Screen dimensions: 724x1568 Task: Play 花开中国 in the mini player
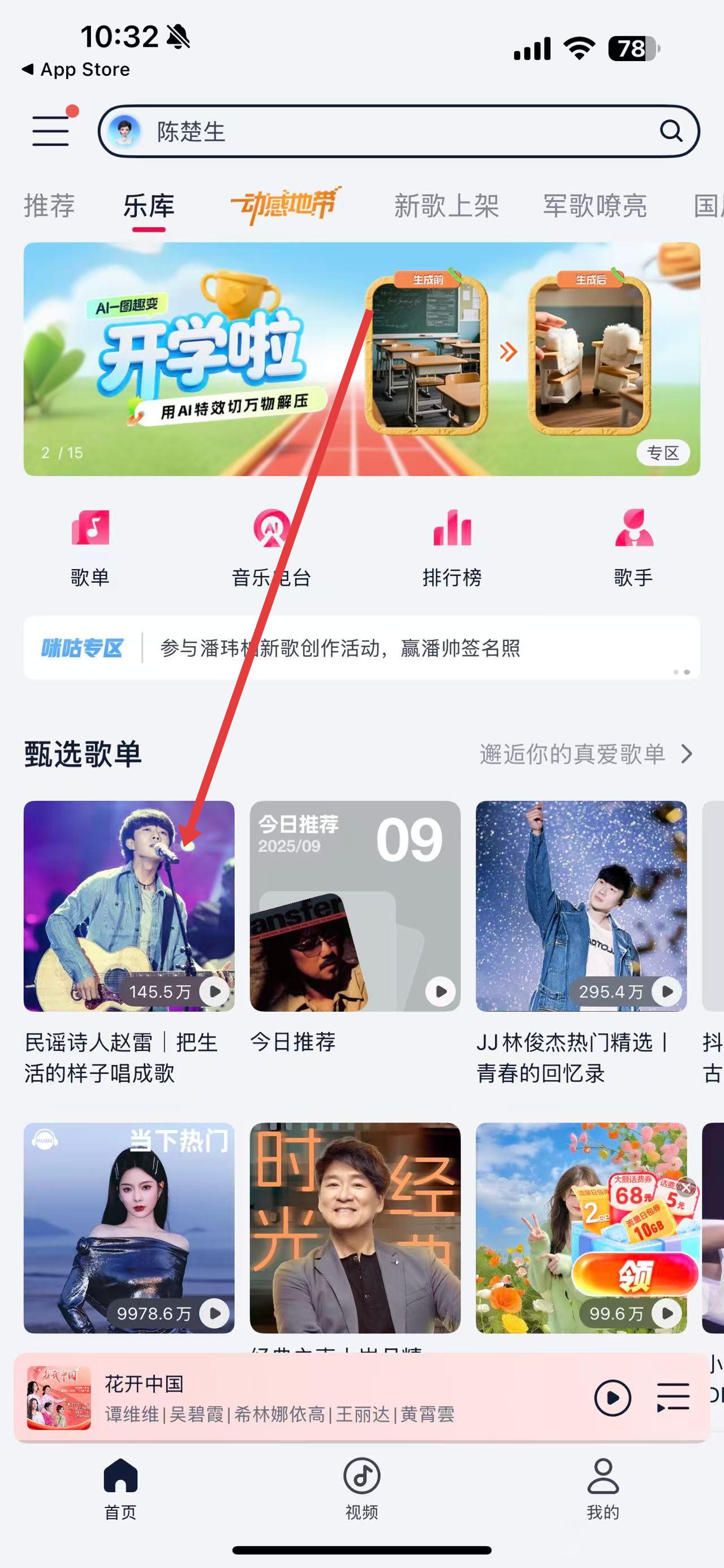(612, 1397)
